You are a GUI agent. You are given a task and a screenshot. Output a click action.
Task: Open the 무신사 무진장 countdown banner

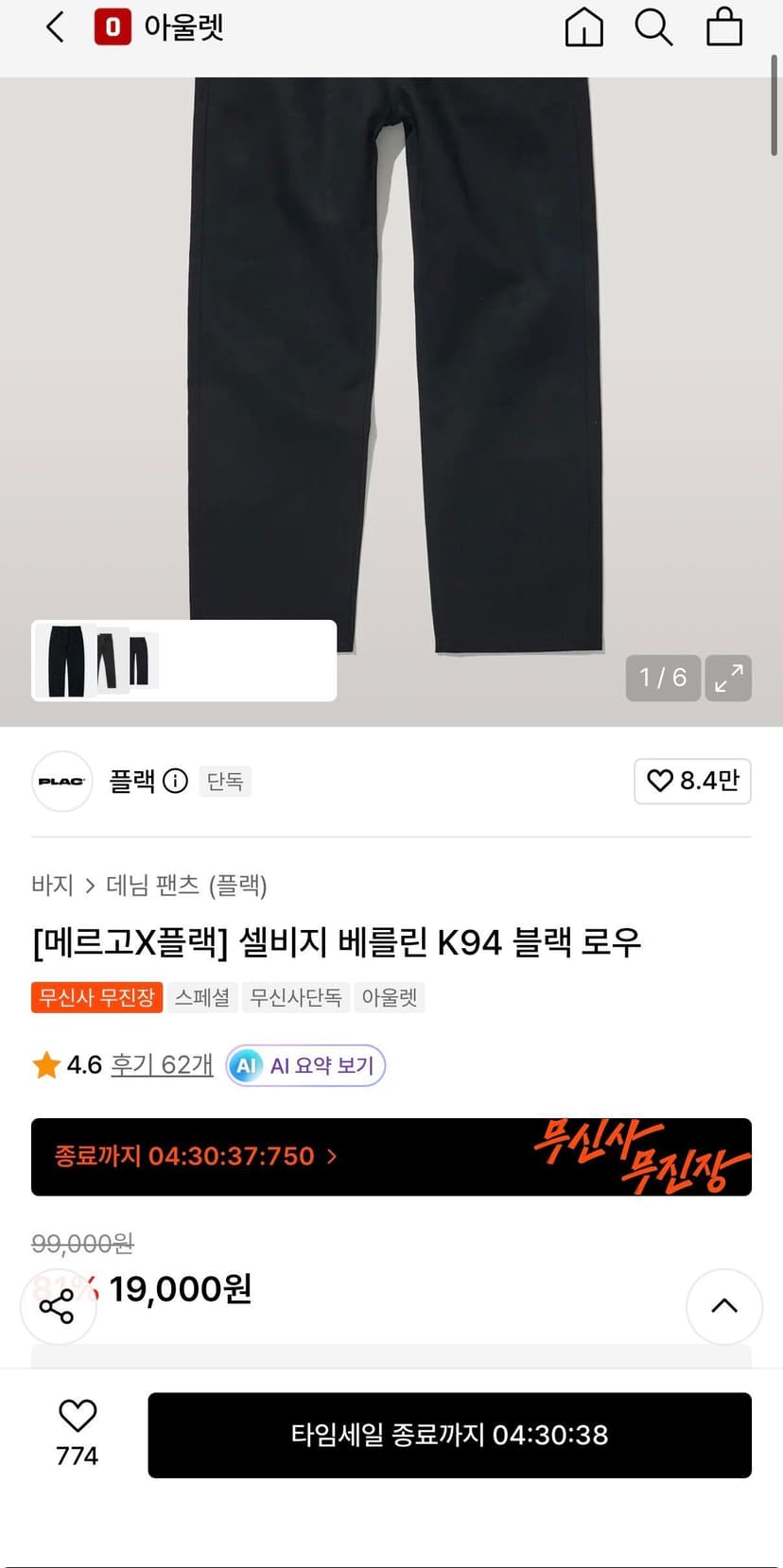point(391,1157)
